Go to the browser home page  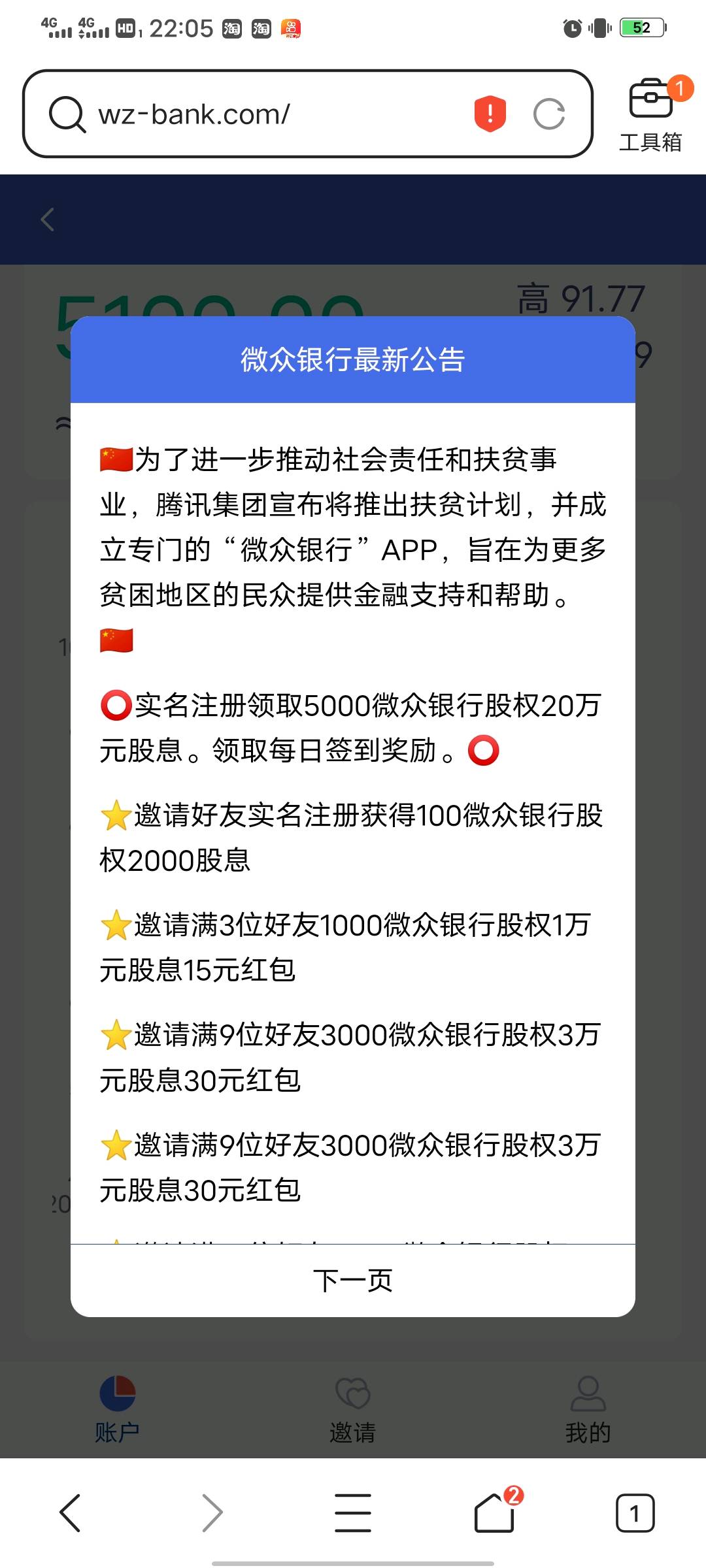[x=495, y=1512]
